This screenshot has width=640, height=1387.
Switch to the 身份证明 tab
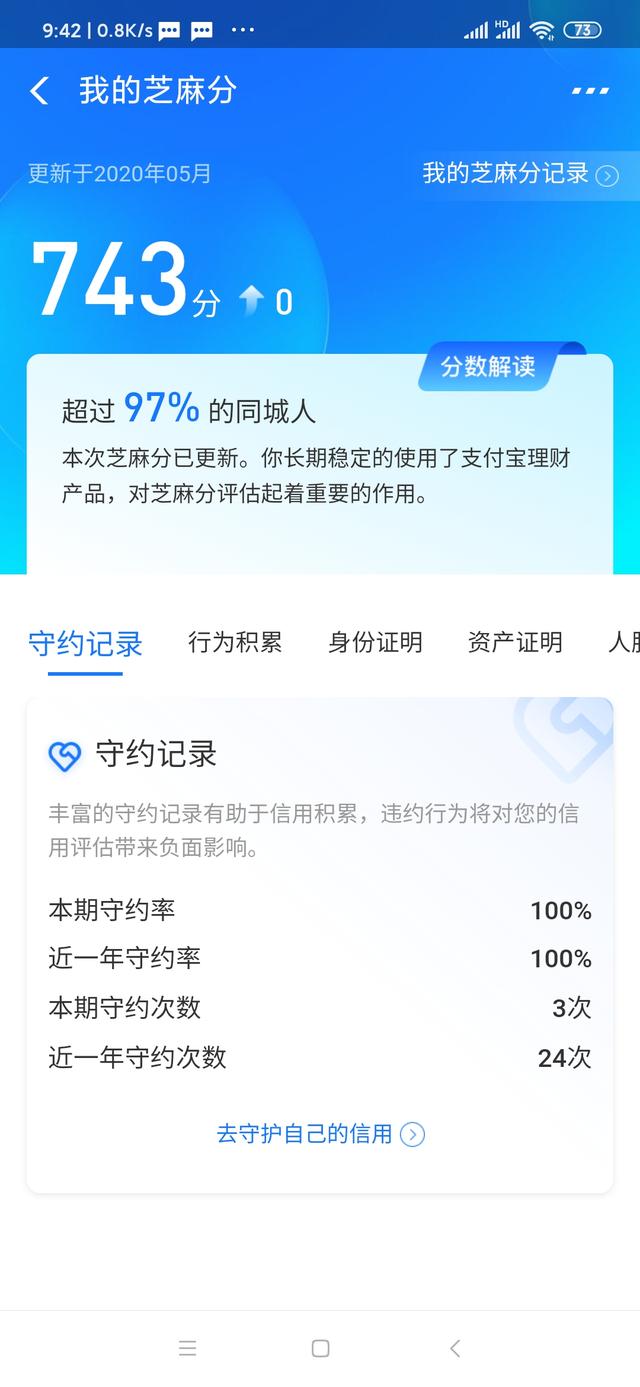(x=375, y=643)
